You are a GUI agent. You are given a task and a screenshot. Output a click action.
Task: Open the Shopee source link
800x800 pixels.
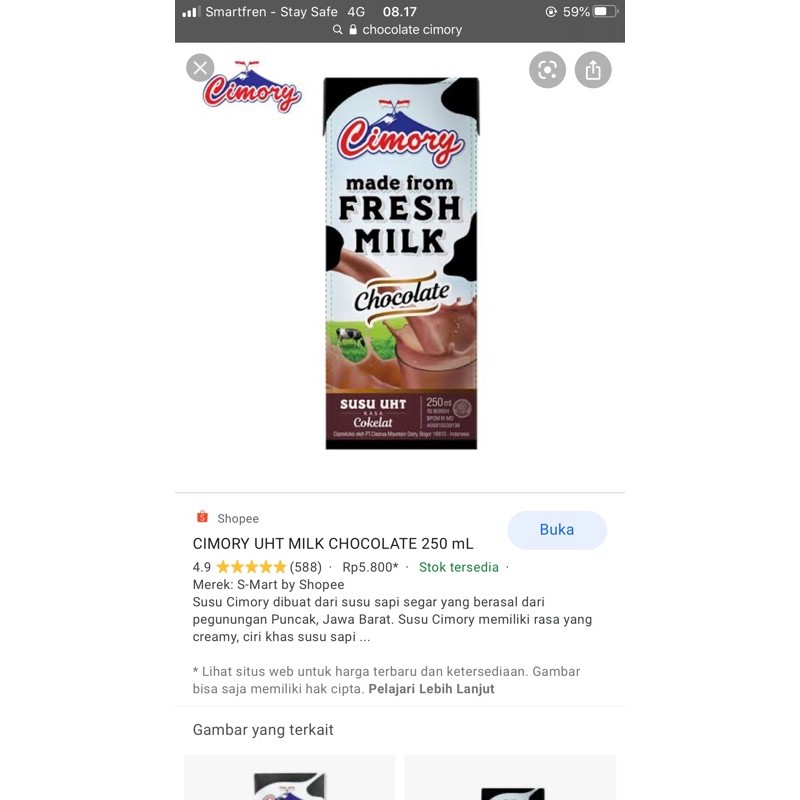pos(237,518)
